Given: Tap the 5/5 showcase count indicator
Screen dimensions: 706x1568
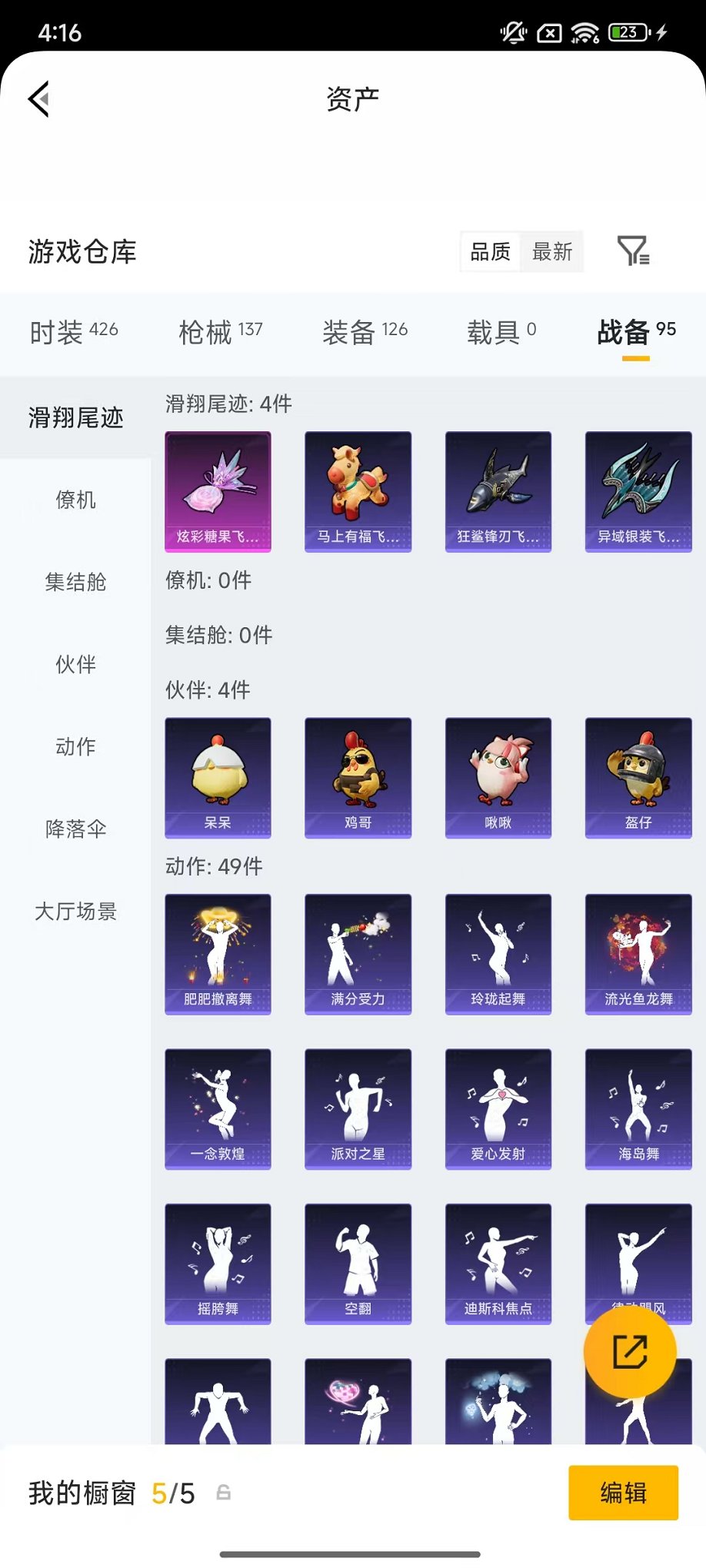Looking at the screenshot, I should 173,1493.
